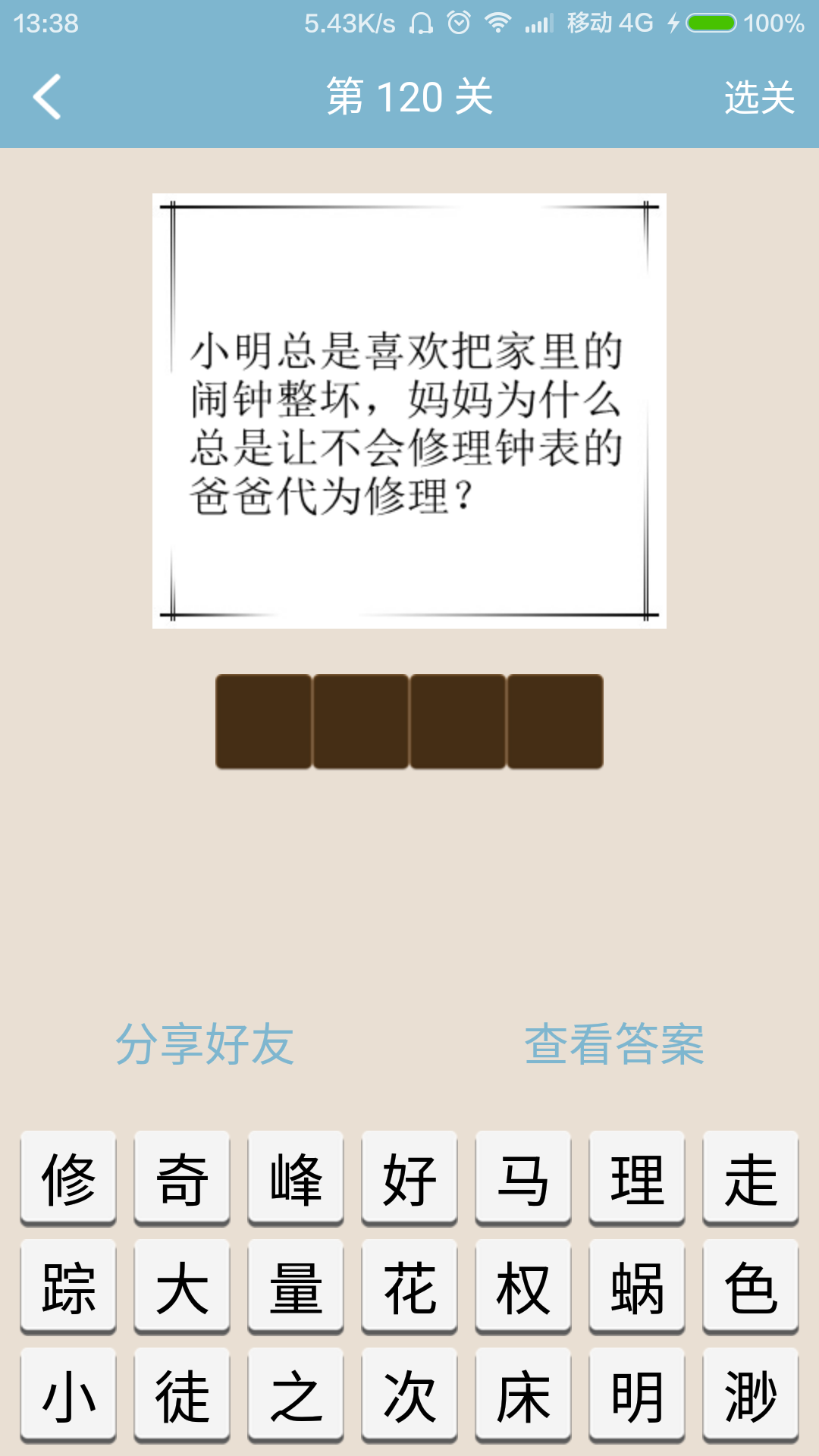Select the 色 character tile
The height and width of the screenshot is (1456, 819).
[x=751, y=1286]
